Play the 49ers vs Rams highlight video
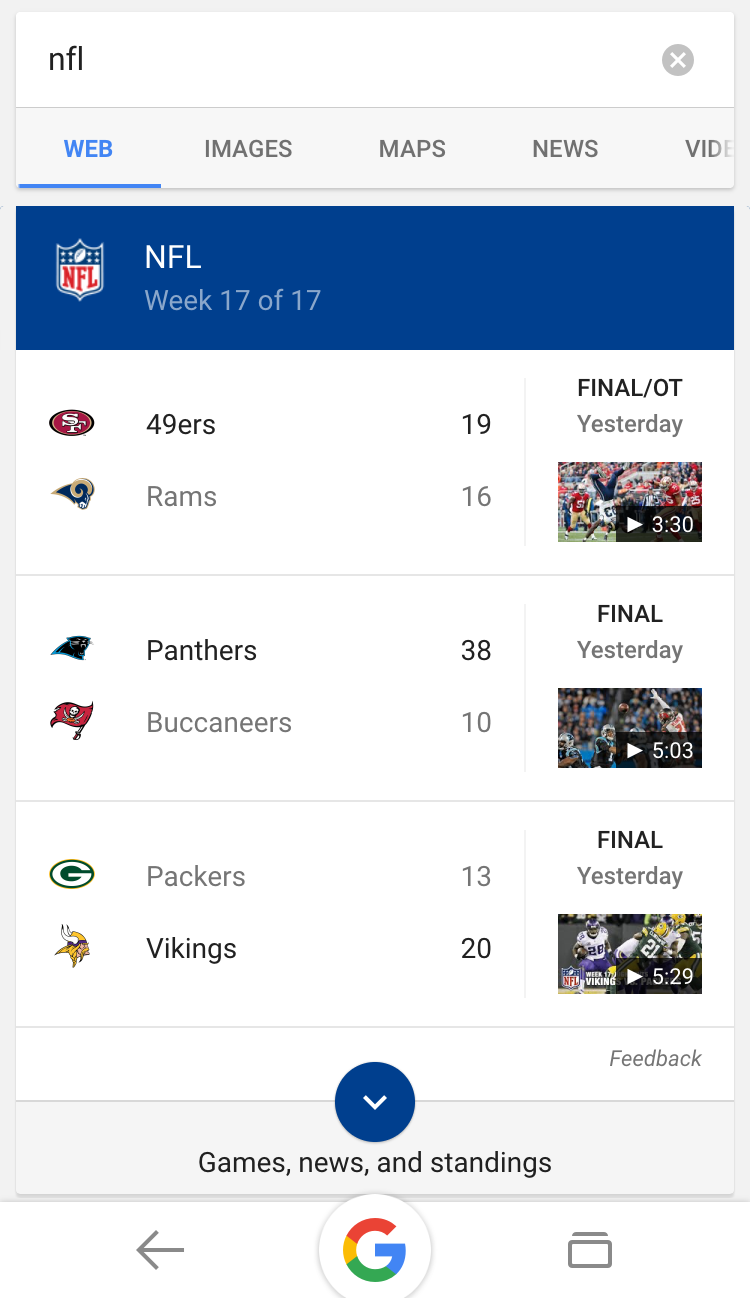 tap(629, 502)
